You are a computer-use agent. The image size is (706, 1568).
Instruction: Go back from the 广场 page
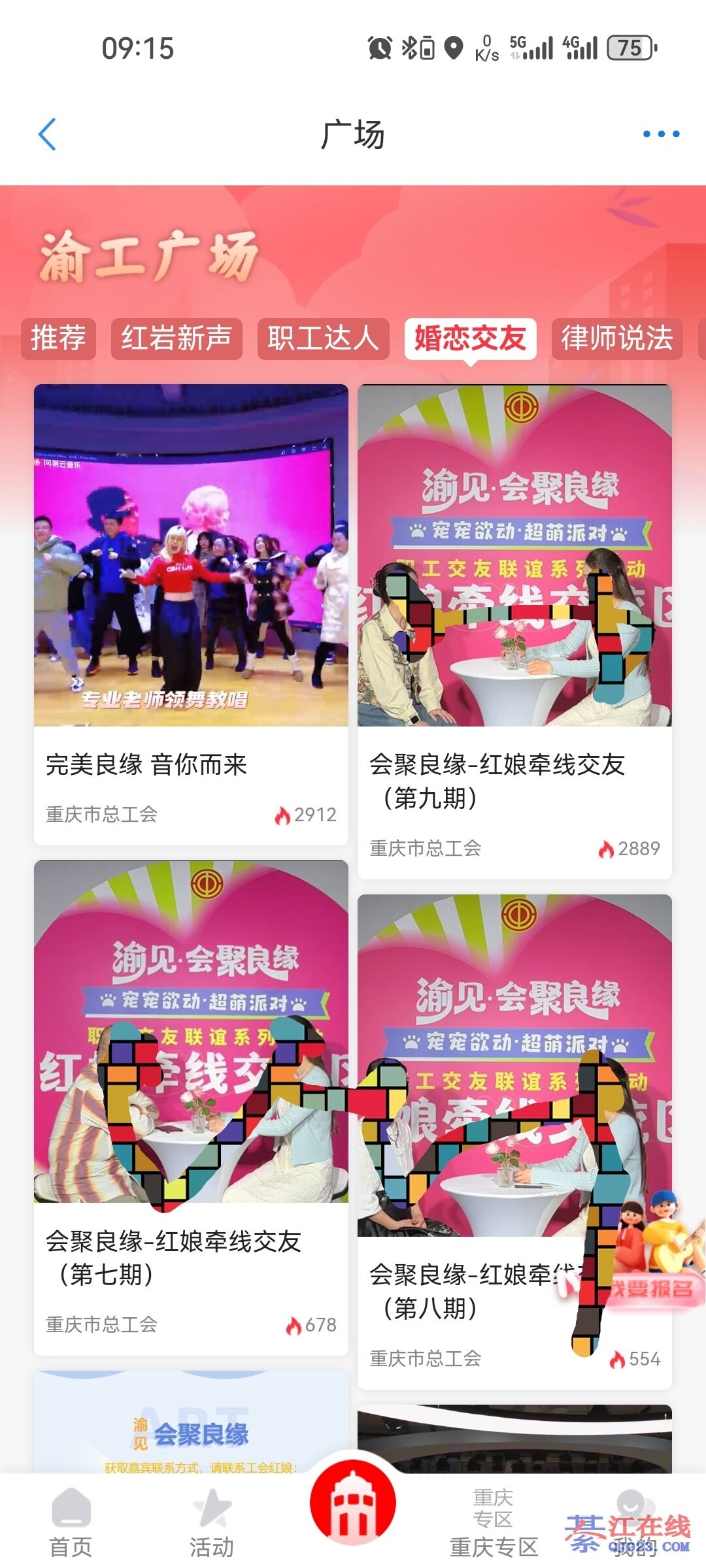48,135
